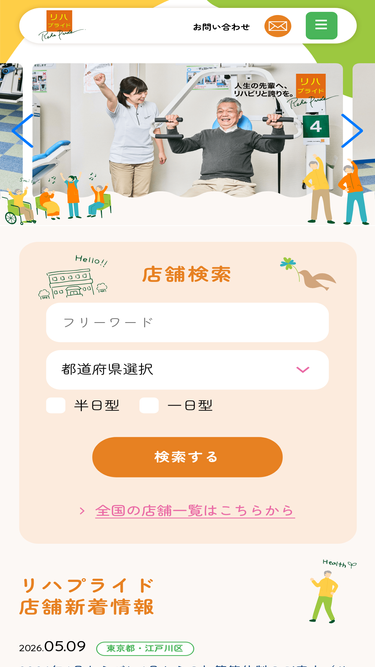Tap the フリーワード search field
The width and height of the screenshot is (375, 667).
188,322
